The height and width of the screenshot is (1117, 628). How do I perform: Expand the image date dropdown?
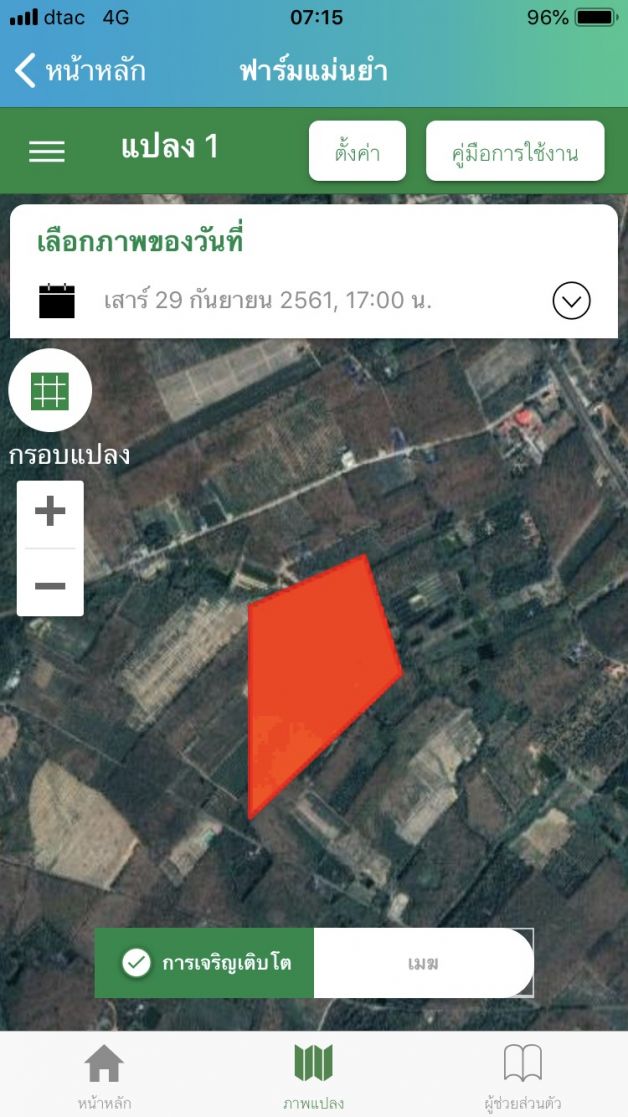click(571, 300)
